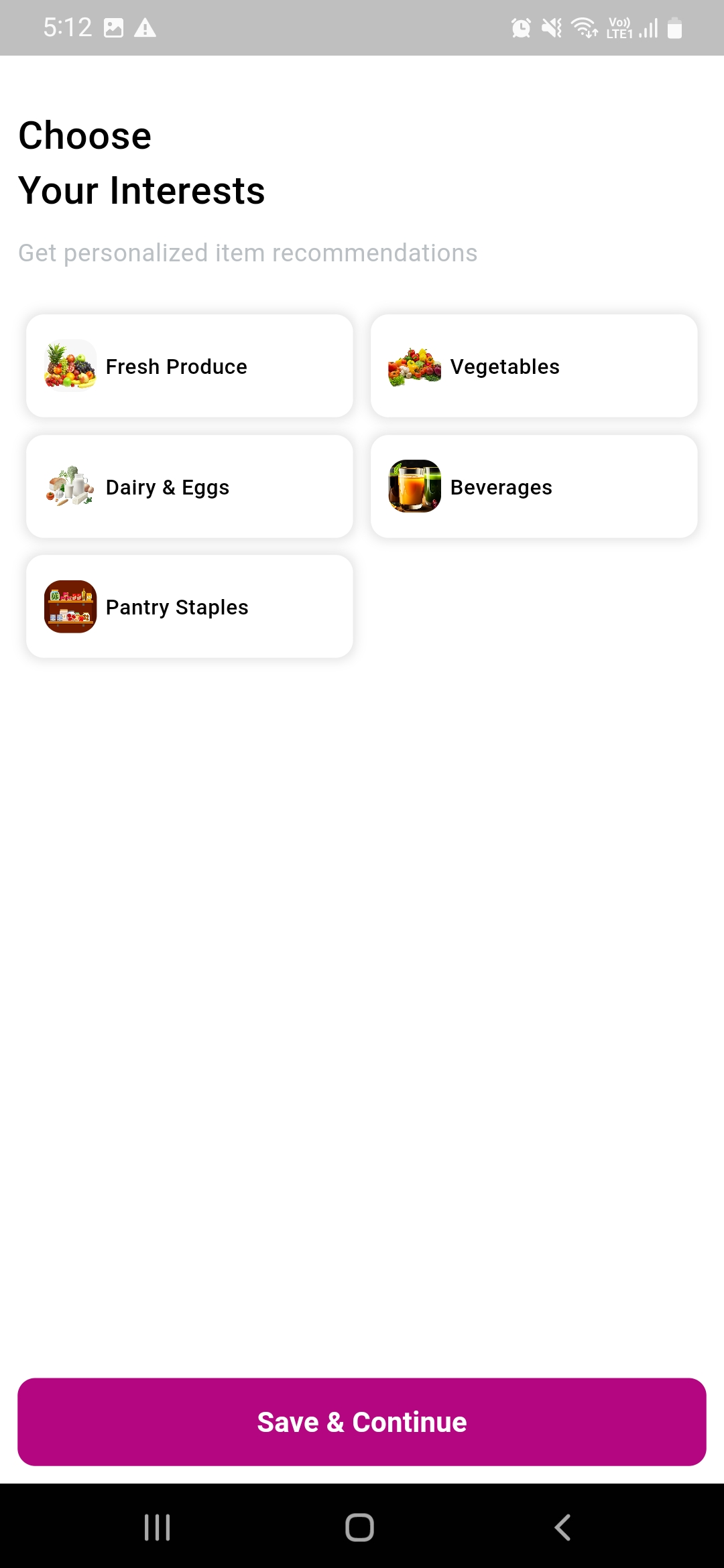Screen dimensions: 724x1568
Task: Open recent apps from navigation bar
Action: [157, 1528]
